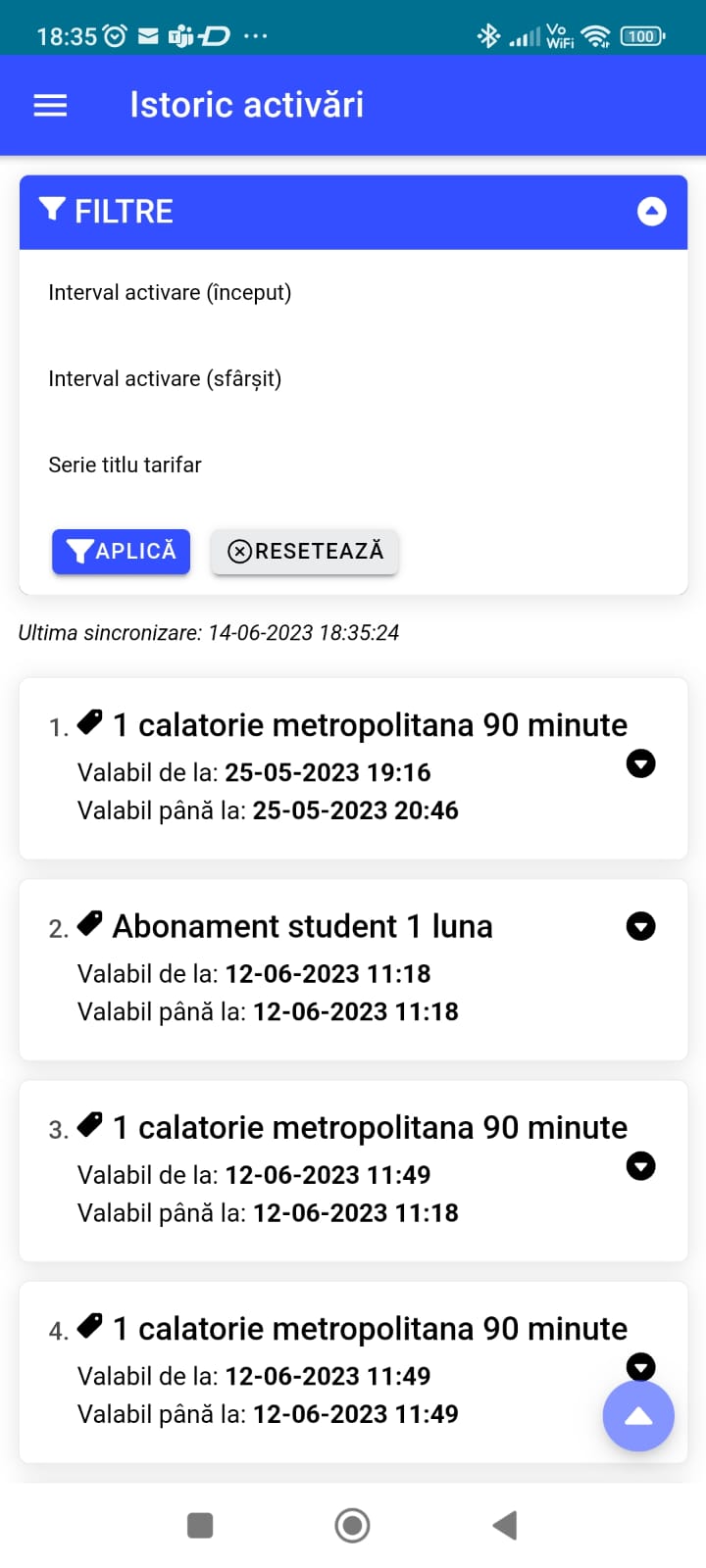The height and width of the screenshot is (1568, 706).
Task: Reset filters with RESETEAZĂ
Action: pos(305,551)
